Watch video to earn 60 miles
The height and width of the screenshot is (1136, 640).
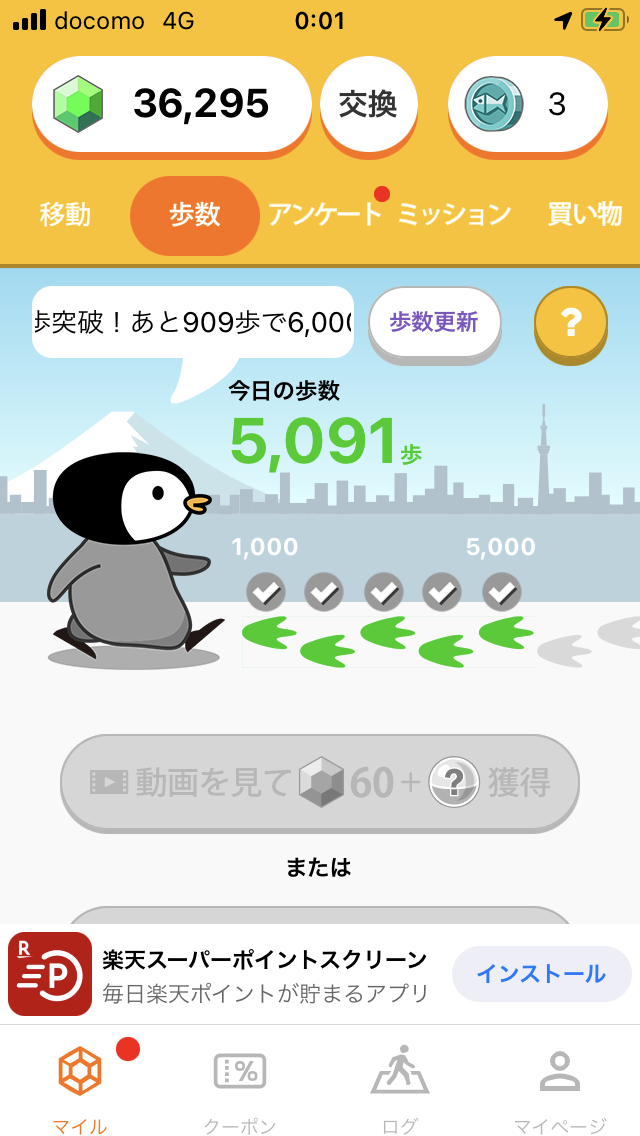click(320, 782)
